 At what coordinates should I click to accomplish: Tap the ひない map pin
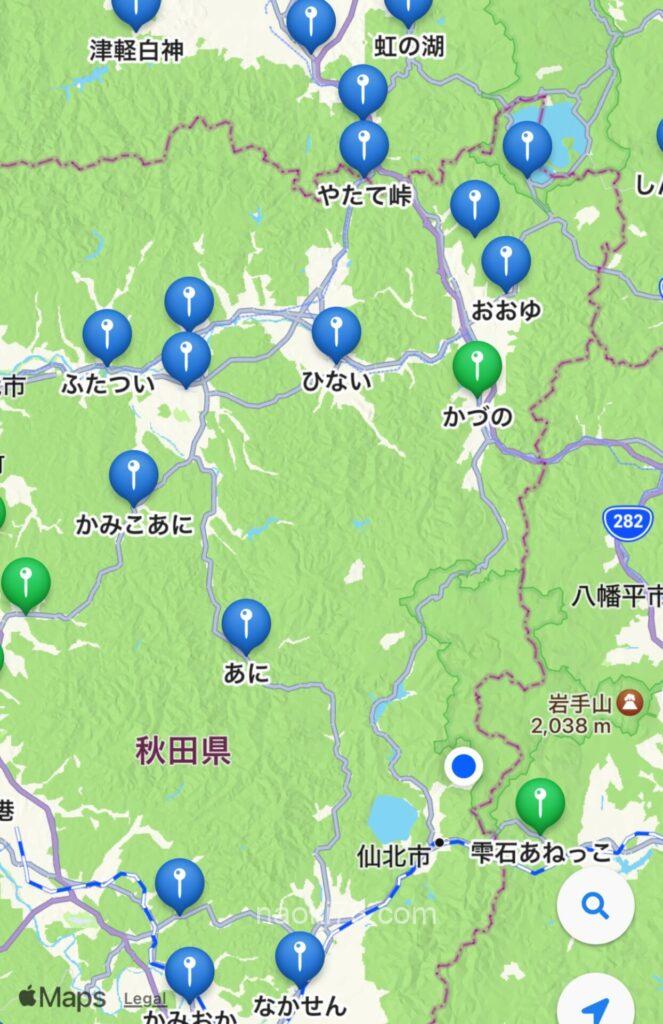pyautogui.click(x=336, y=333)
